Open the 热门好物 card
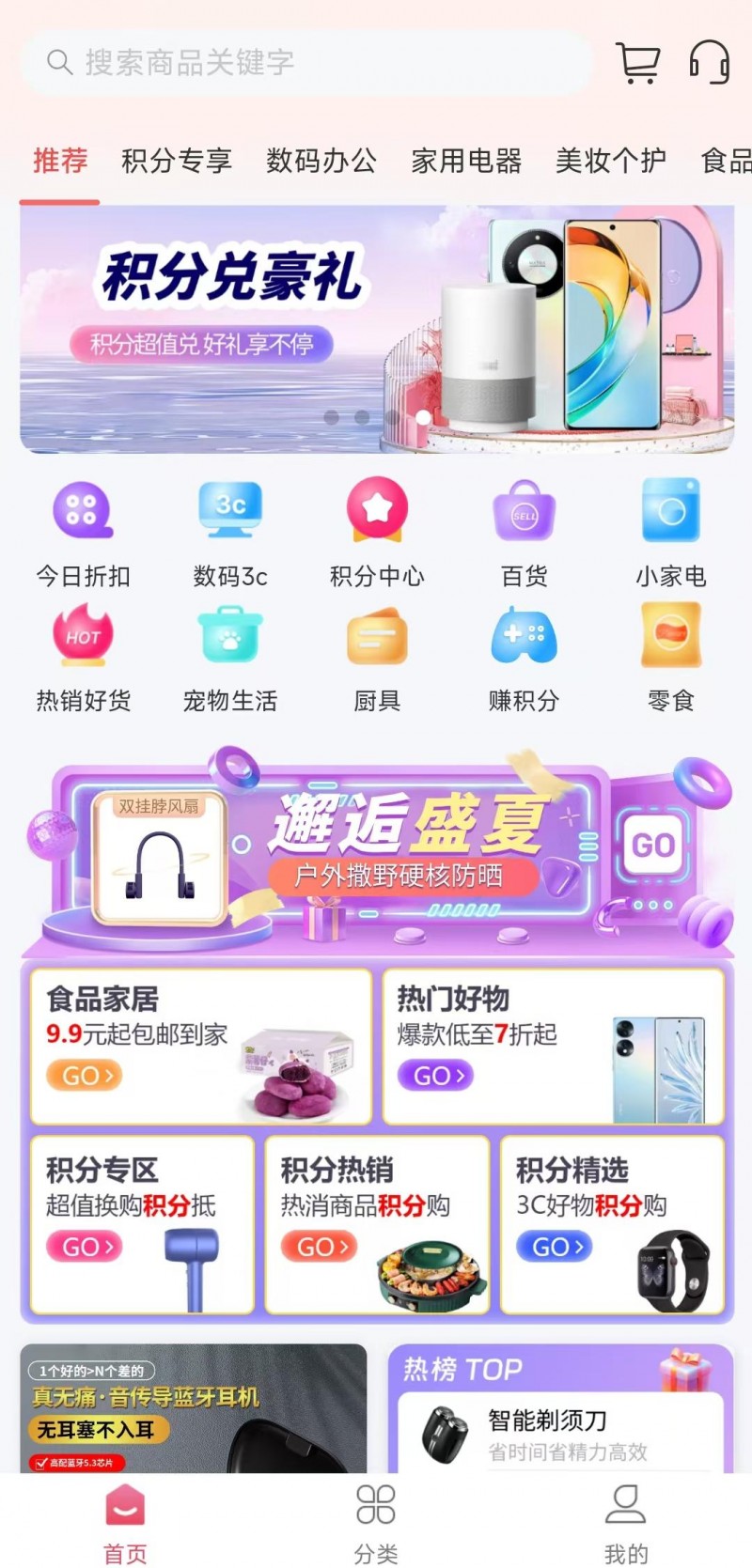This screenshot has height=1568, width=752. tap(553, 1046)
